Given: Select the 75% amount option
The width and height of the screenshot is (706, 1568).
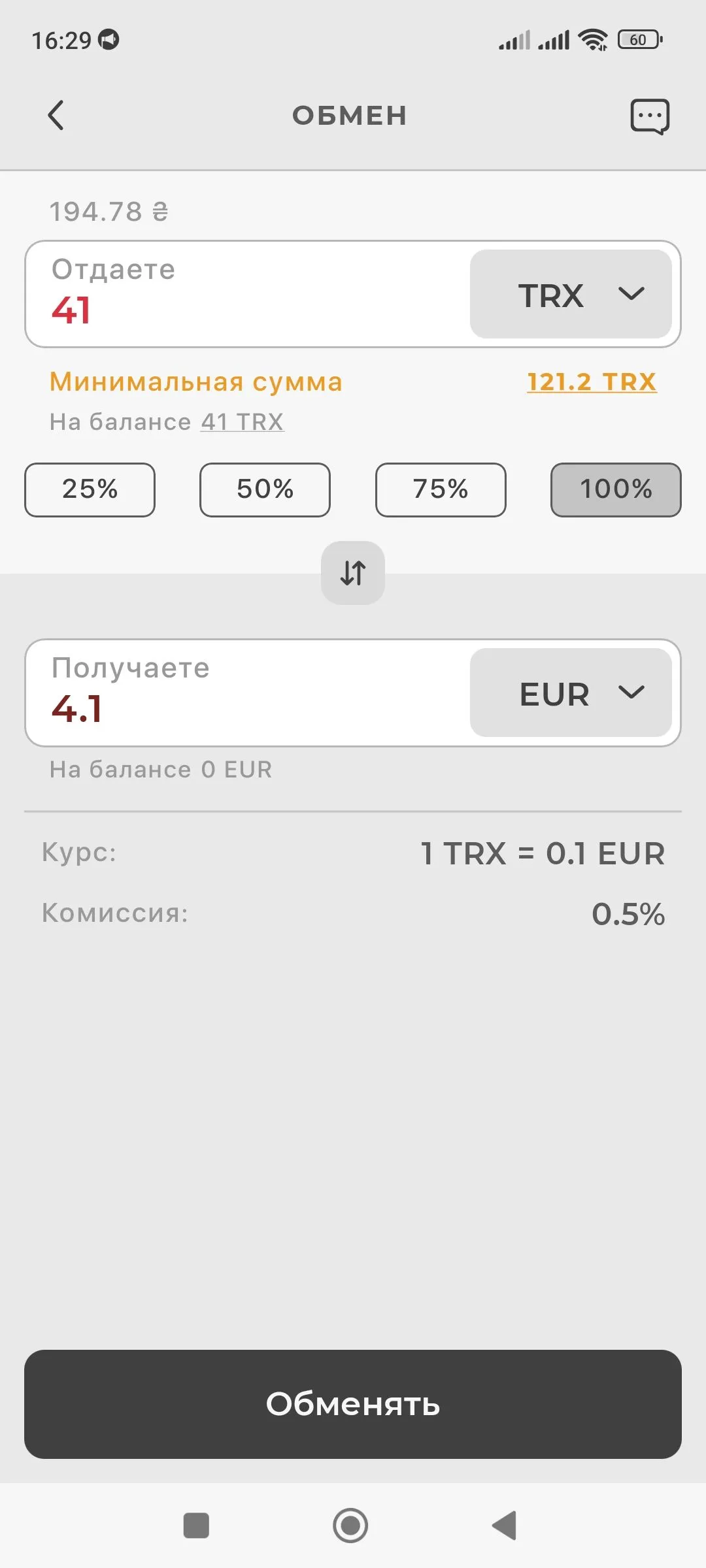Looking at the screenshot, I should click(440, 489).
